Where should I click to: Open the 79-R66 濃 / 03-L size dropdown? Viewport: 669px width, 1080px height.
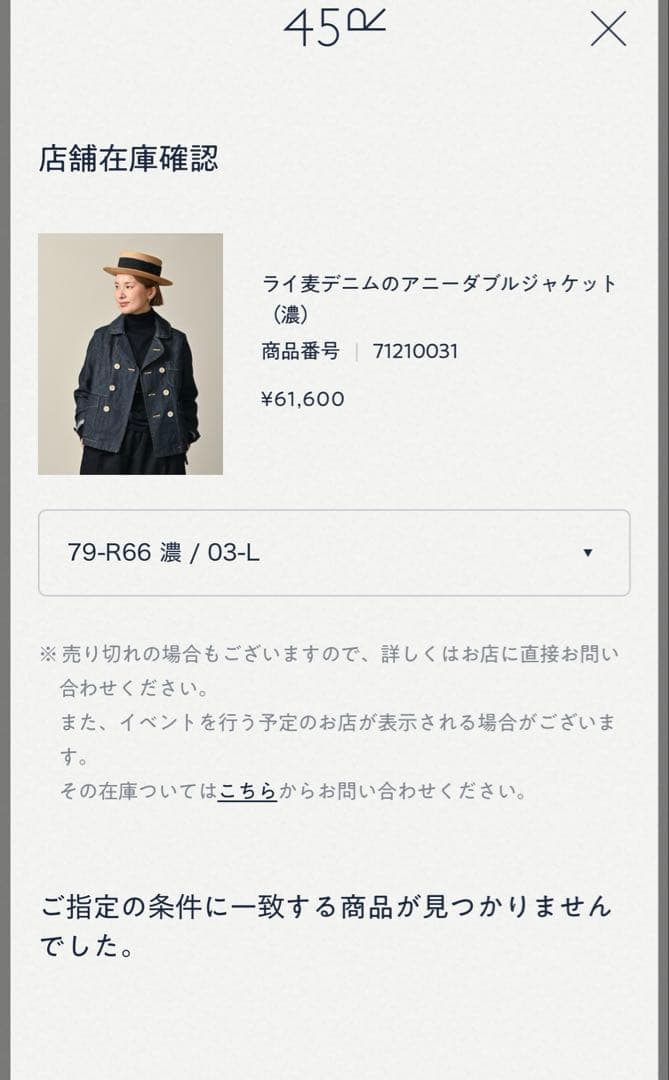[334, 553]
